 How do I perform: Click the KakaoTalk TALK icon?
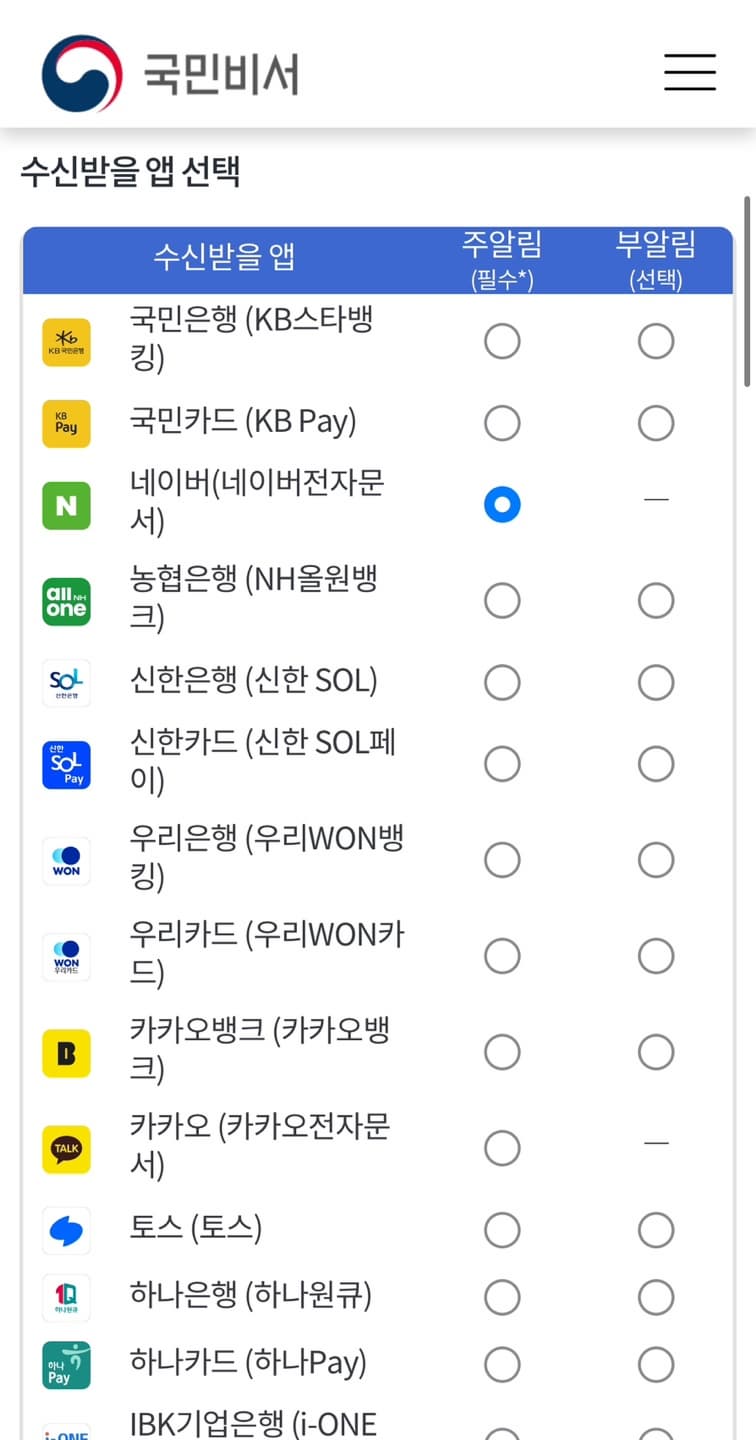click(x=65, y=1149)
